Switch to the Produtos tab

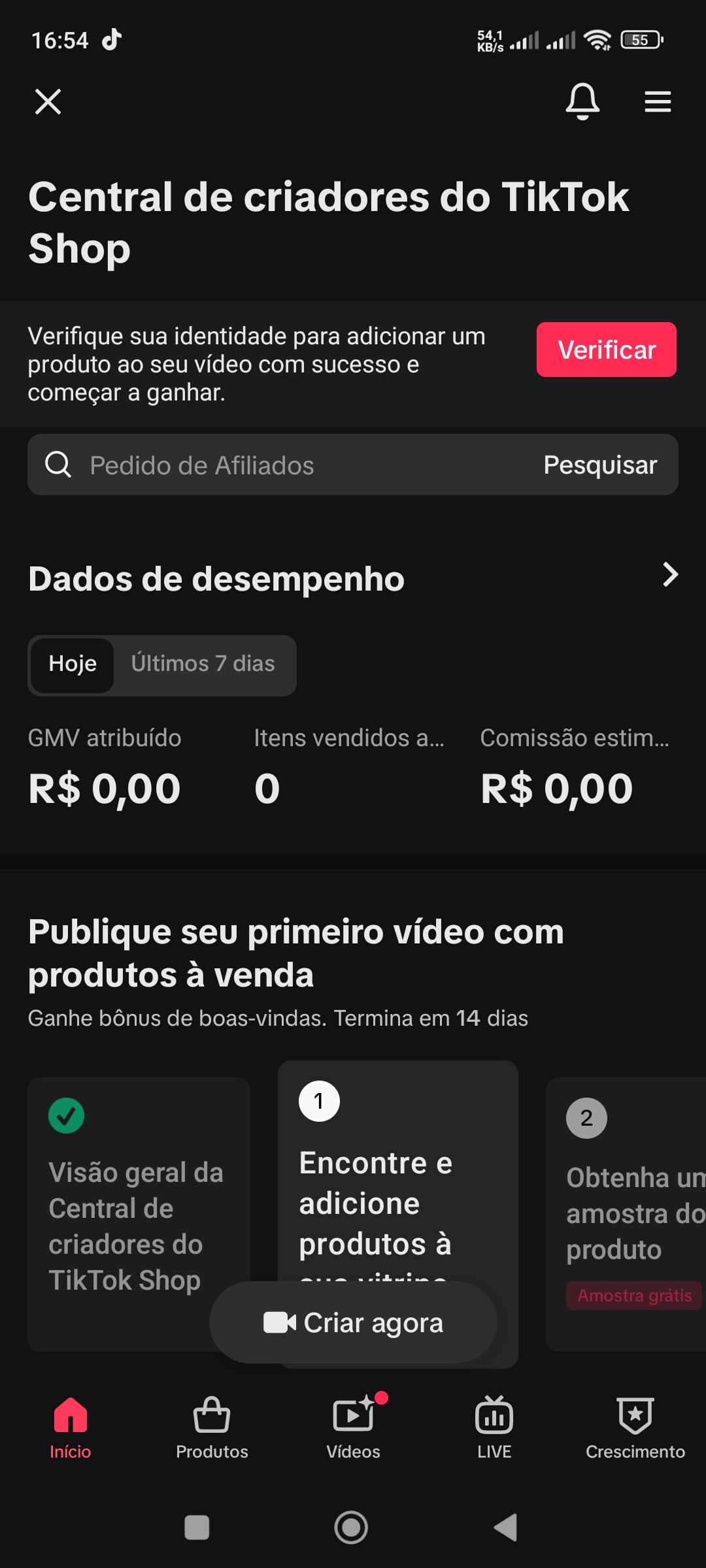coord(212,1428)
